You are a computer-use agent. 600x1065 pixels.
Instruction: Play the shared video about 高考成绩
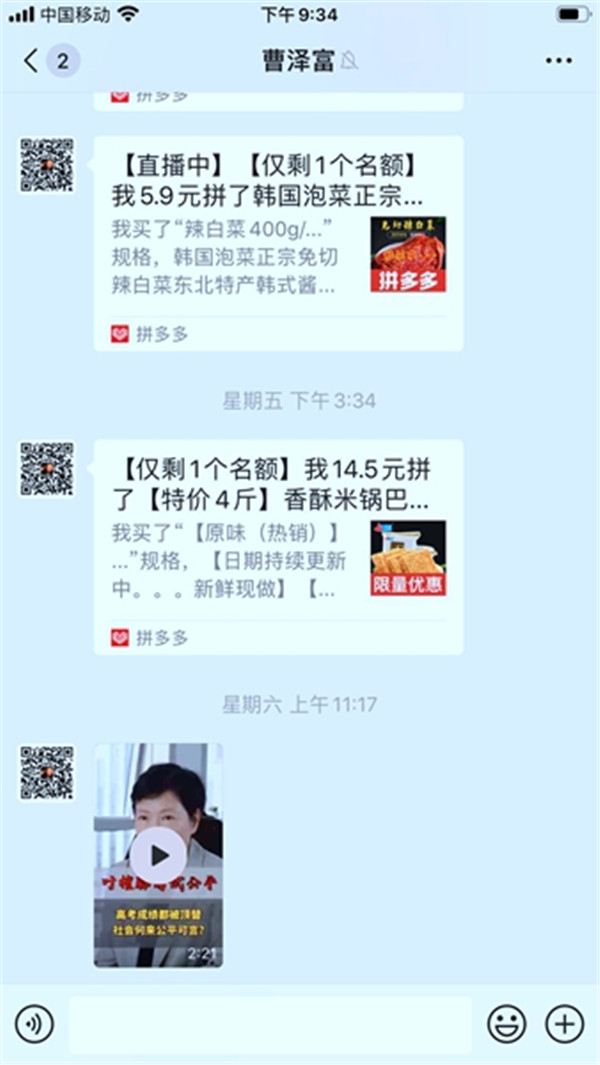158,855
